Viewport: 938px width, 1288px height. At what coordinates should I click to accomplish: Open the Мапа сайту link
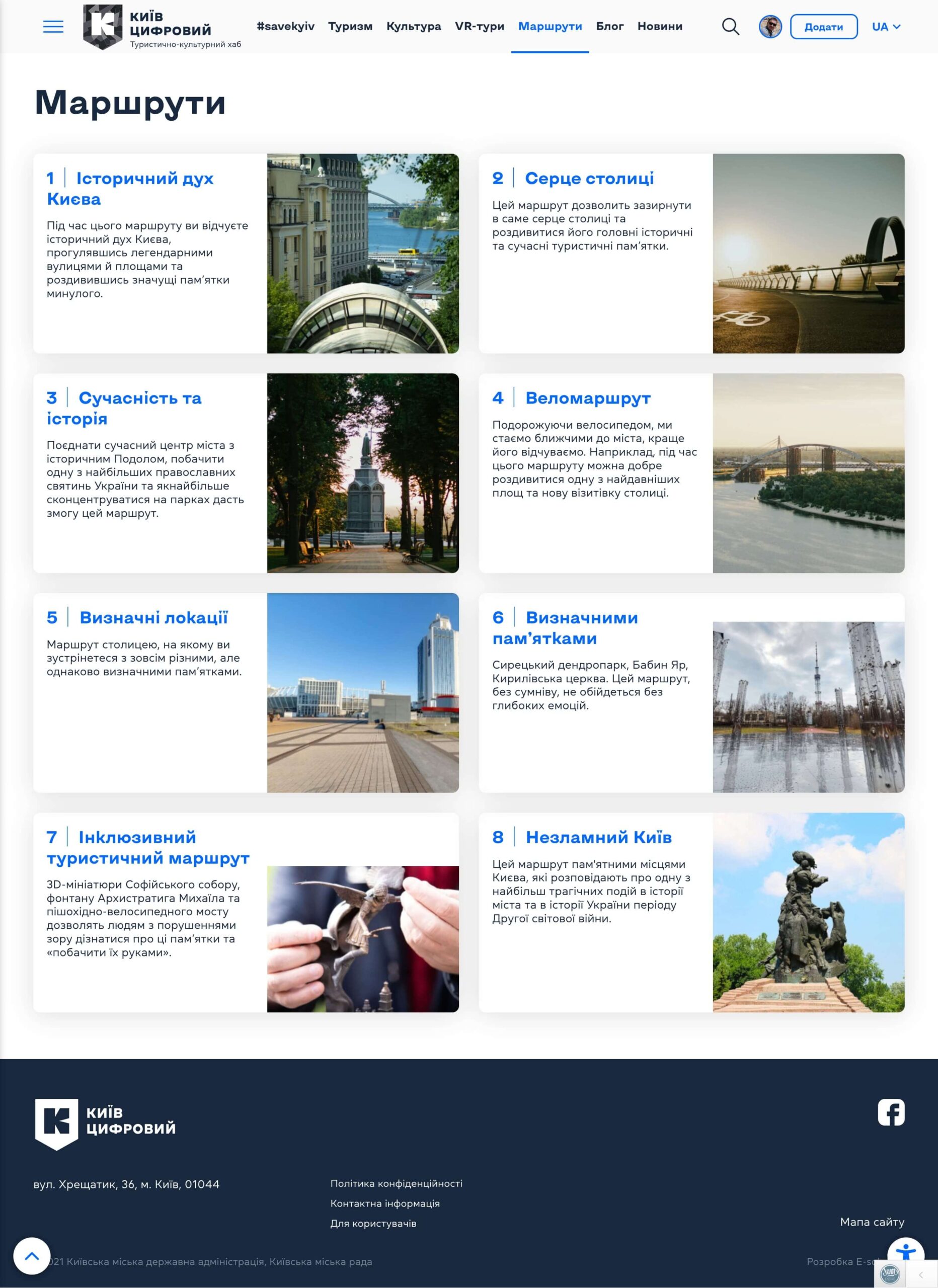point(872,1222)
